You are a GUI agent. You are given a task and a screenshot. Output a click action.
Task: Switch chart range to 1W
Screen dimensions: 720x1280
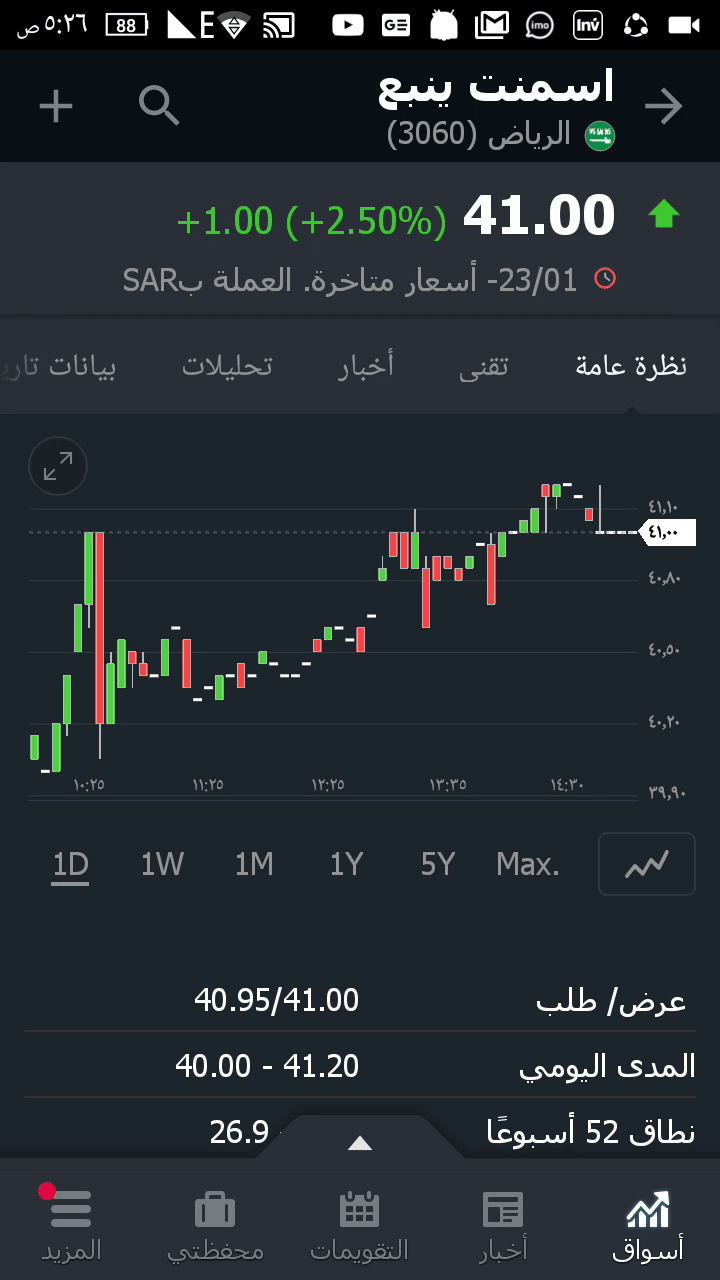tap(162, 864)
